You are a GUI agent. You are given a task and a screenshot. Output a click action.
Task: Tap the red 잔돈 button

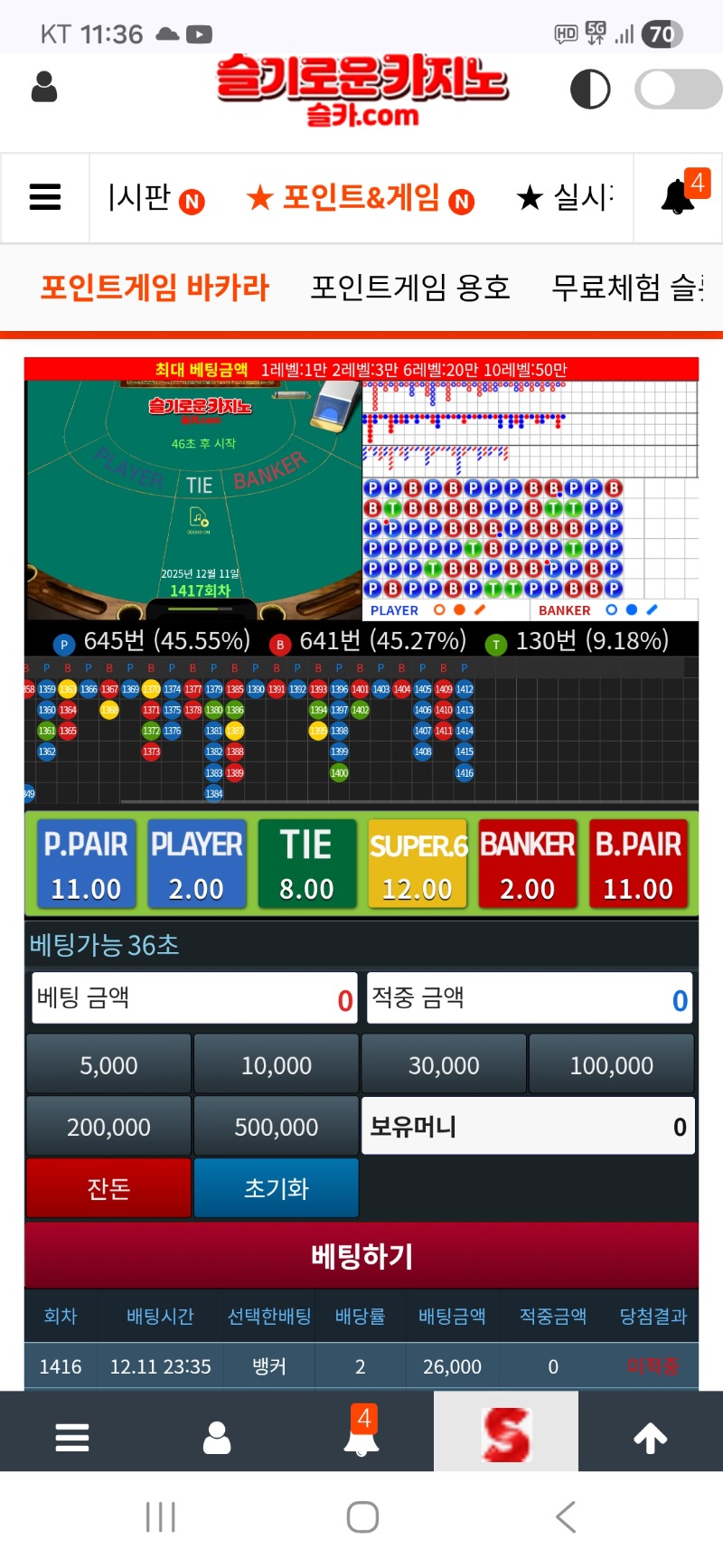(x=108, y=1188)
